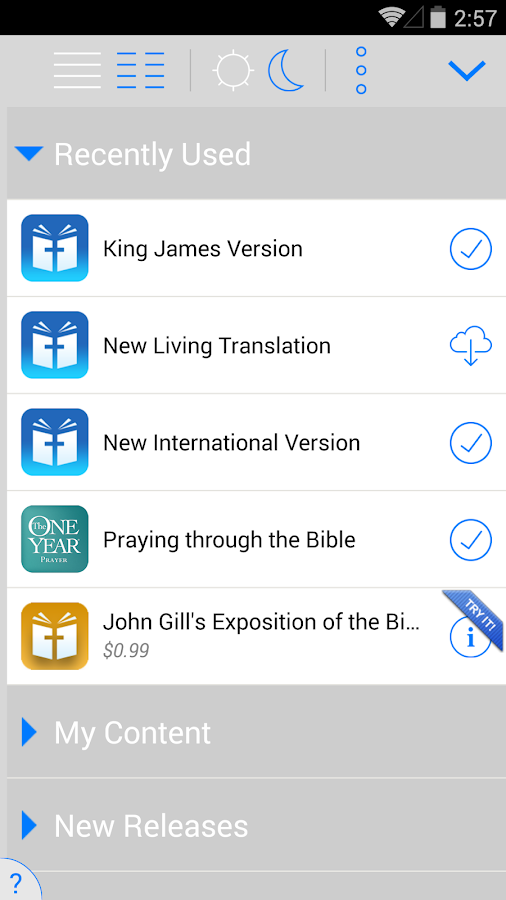Switch to single-column list view

pyautogui.click(x=77, y=70)
